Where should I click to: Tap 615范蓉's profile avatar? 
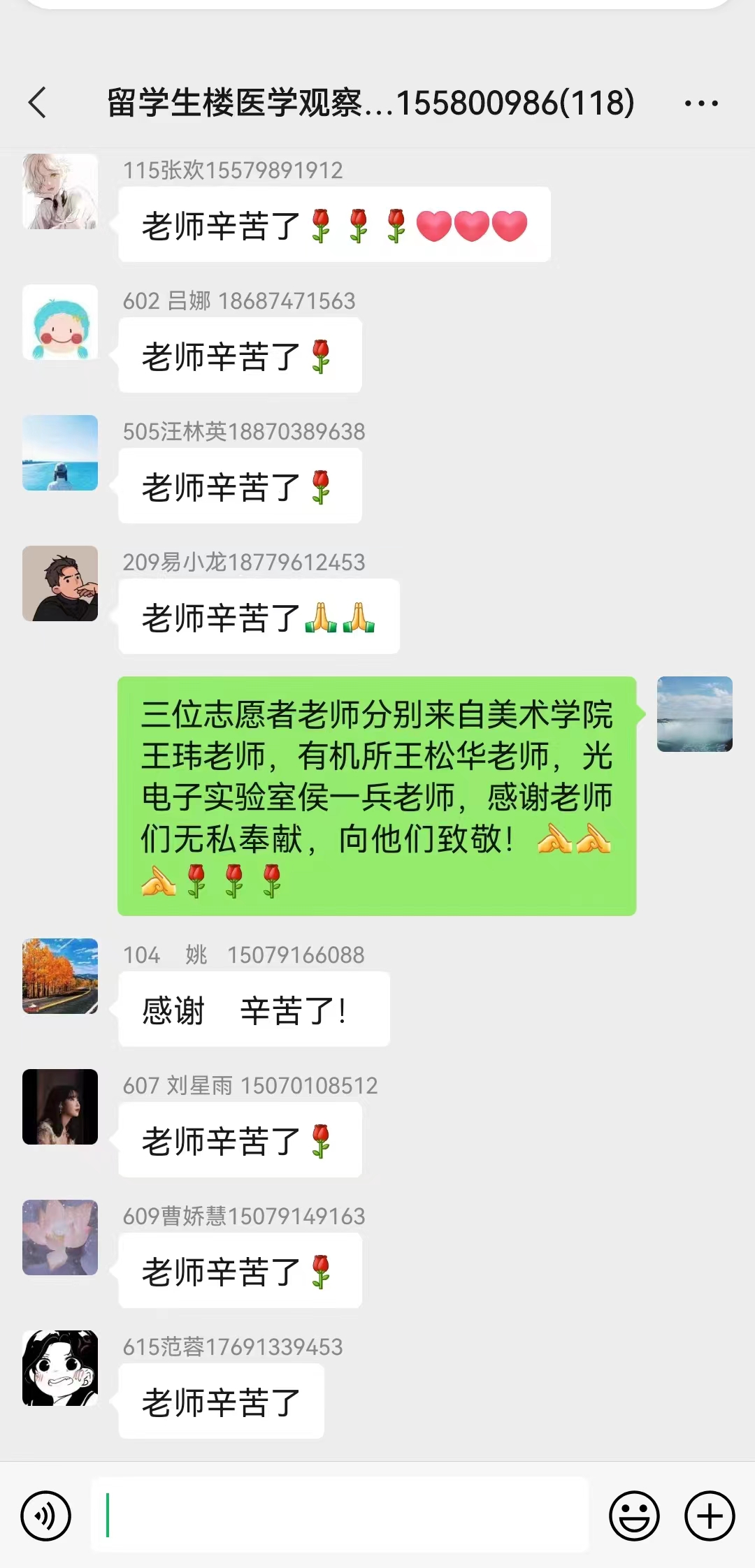point(60,1368)
